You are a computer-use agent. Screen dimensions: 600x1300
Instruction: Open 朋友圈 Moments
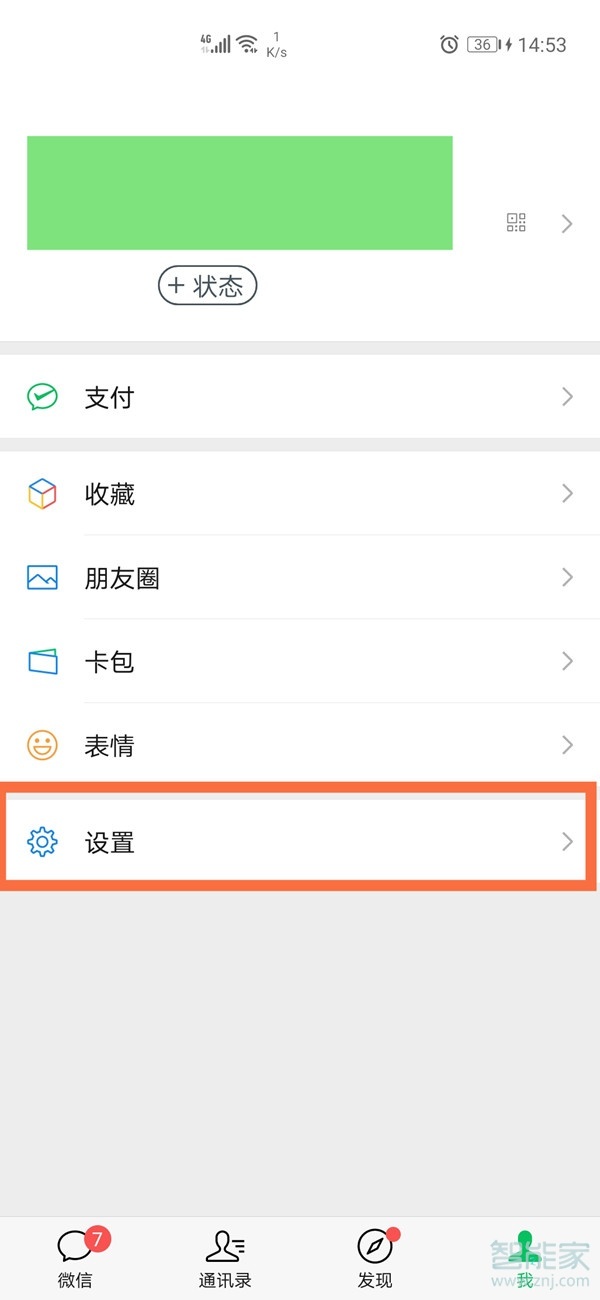tap(300, 577)
